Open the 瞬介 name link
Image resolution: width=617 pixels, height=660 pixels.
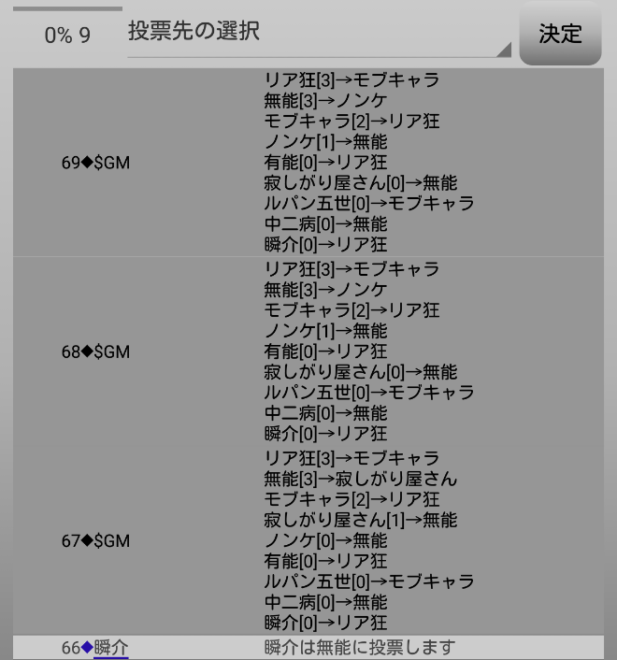[111, 648]
